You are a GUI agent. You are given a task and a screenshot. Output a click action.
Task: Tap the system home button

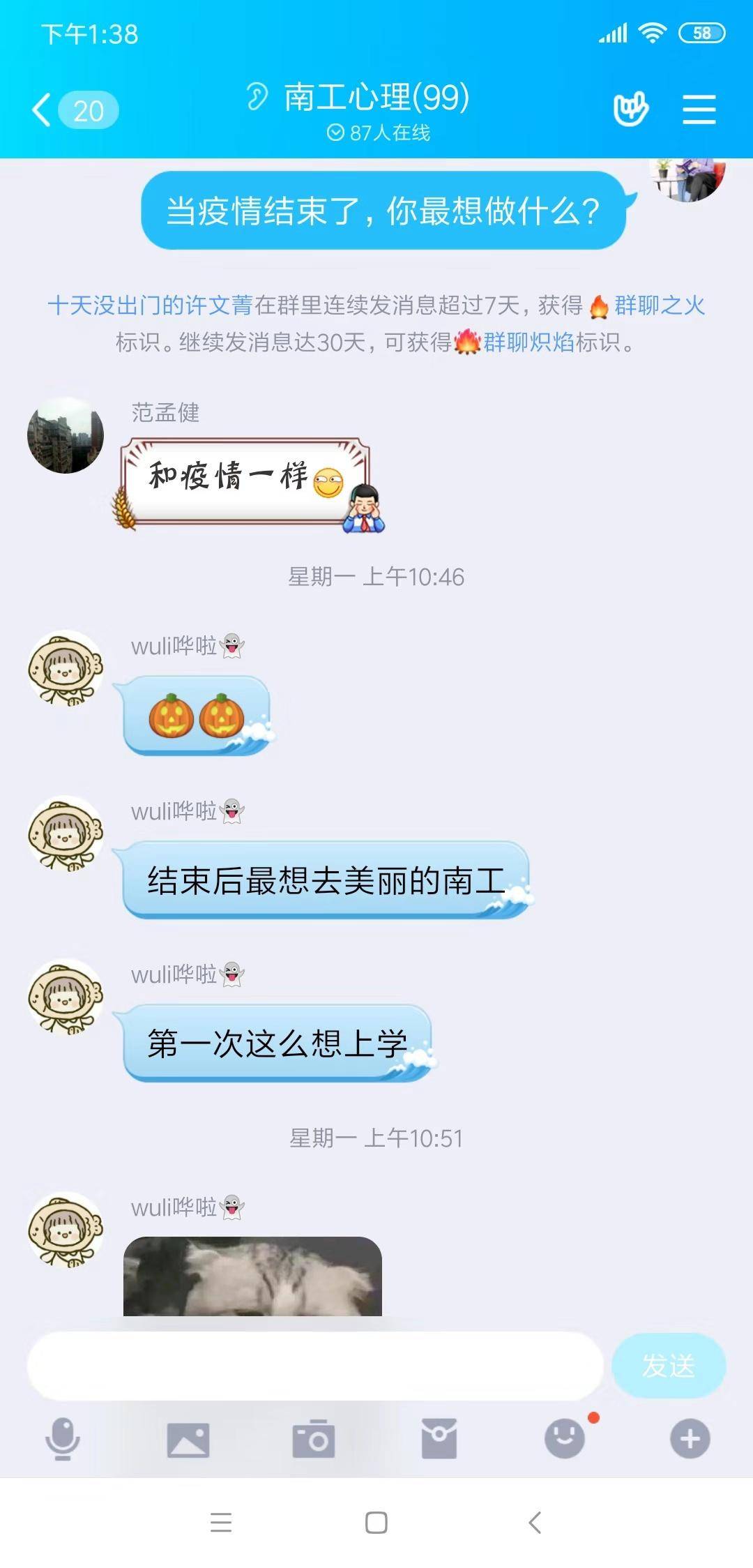(376, 1522)
